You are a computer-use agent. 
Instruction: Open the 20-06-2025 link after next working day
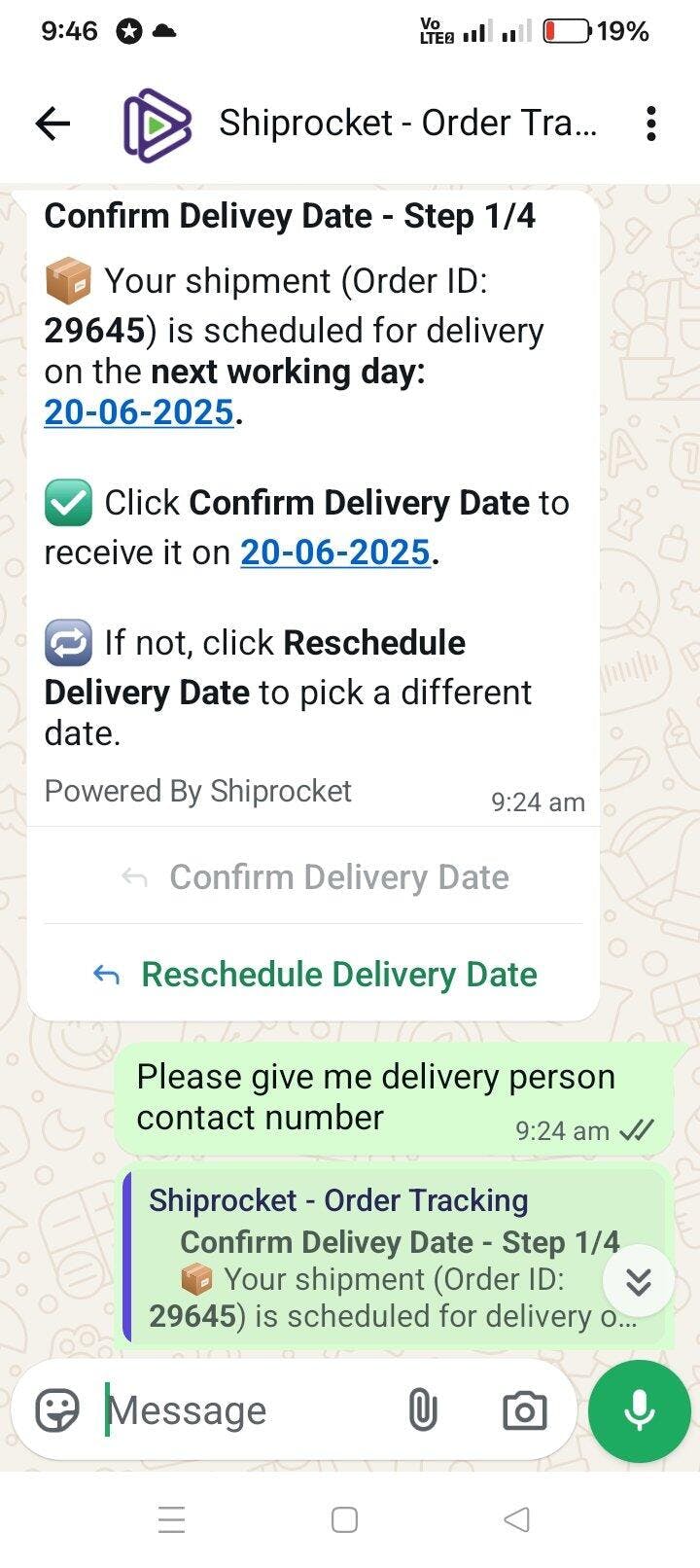139,412
